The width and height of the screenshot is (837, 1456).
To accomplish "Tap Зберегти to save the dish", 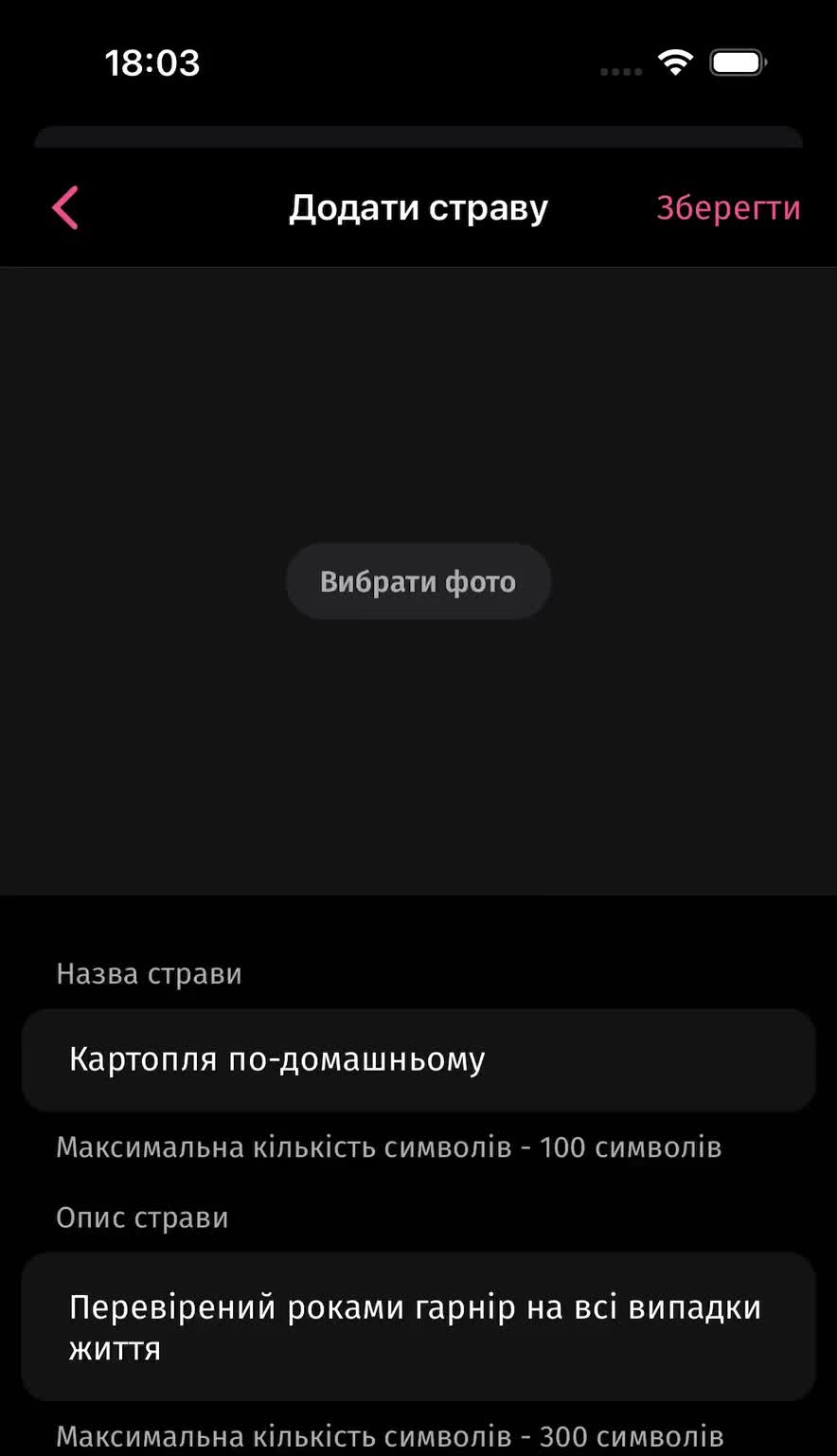I will click(728, 207).
